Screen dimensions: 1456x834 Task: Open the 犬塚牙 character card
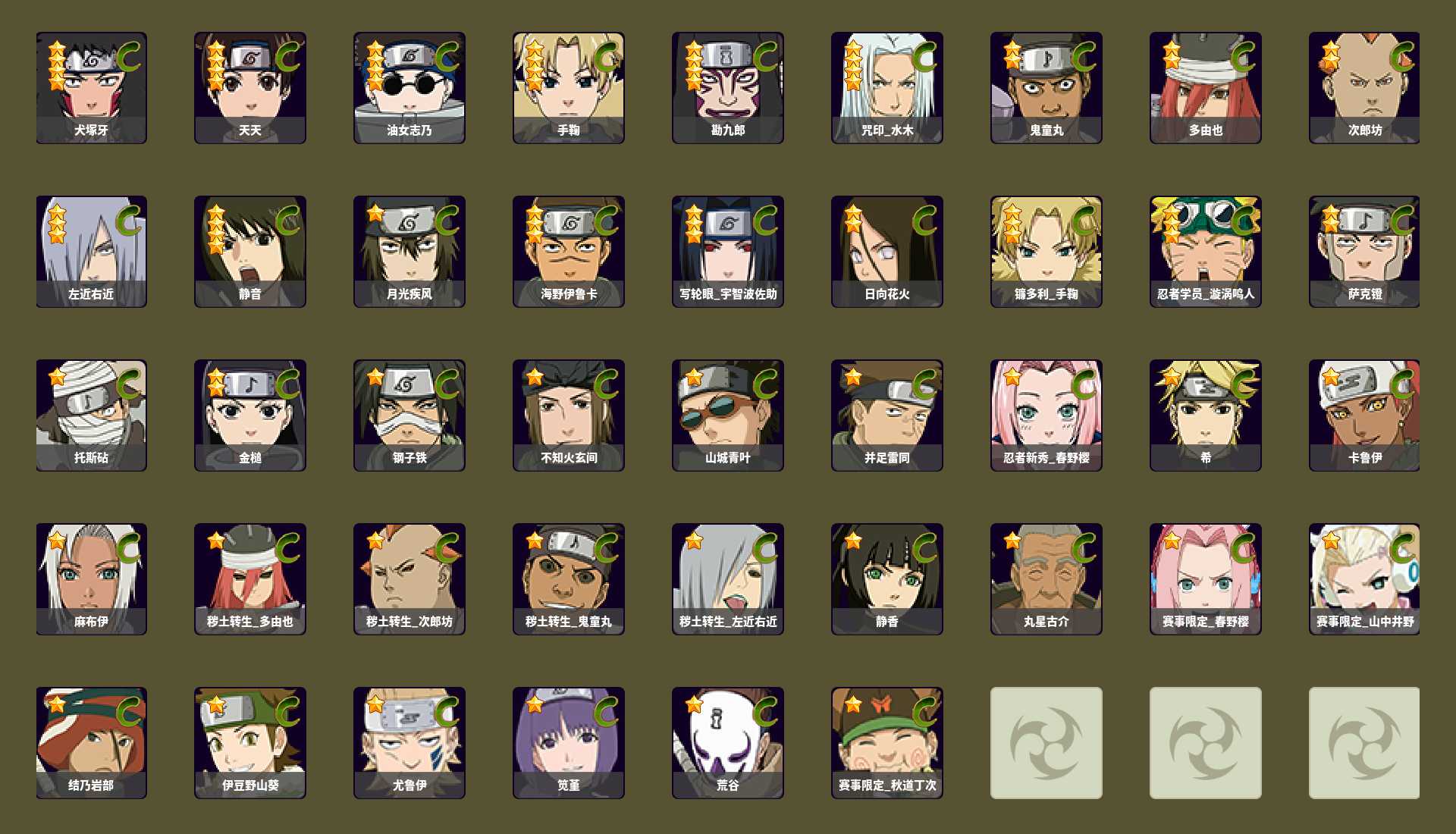point(91,87)
